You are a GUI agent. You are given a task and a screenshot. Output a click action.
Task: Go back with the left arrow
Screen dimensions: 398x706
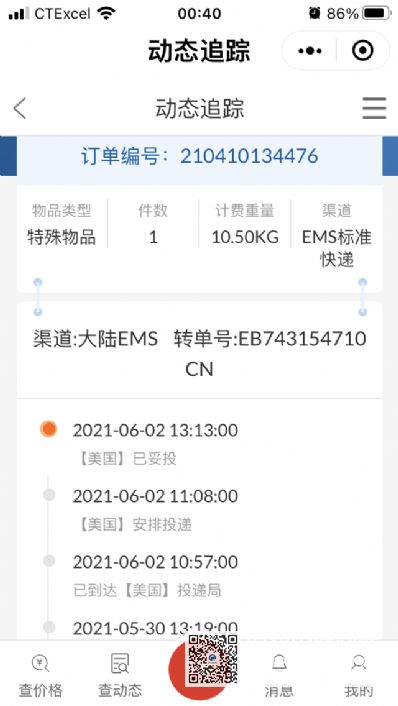(20, 109)
